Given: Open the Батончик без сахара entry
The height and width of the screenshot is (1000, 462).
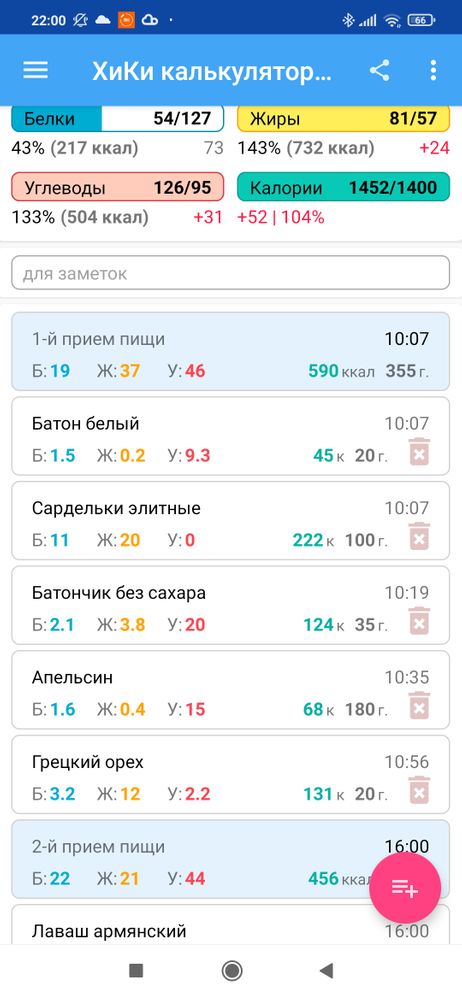Looking at the screenshot, I should pos(230,605).
